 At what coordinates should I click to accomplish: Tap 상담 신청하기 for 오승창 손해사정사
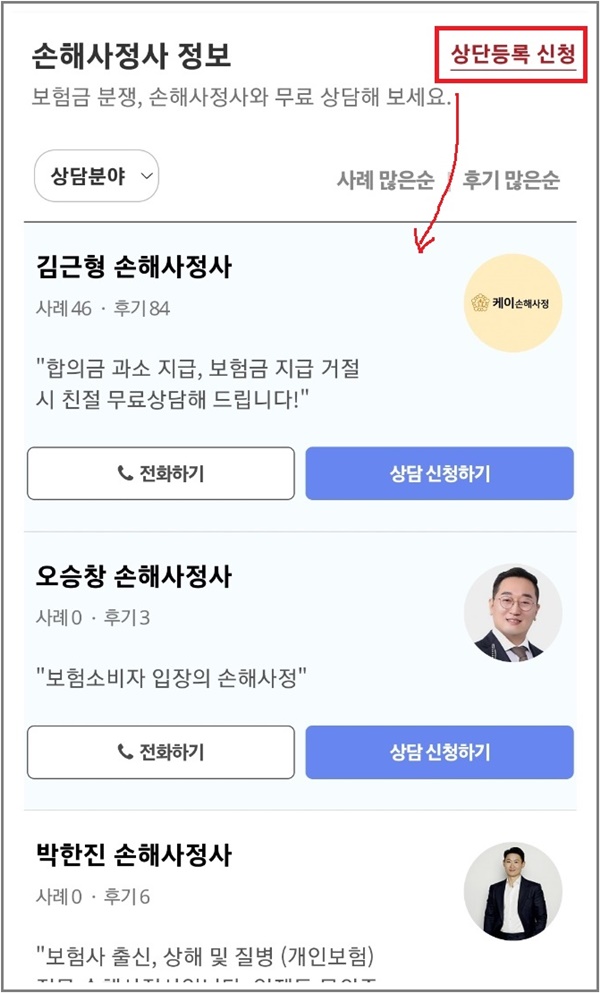(439, 752)
